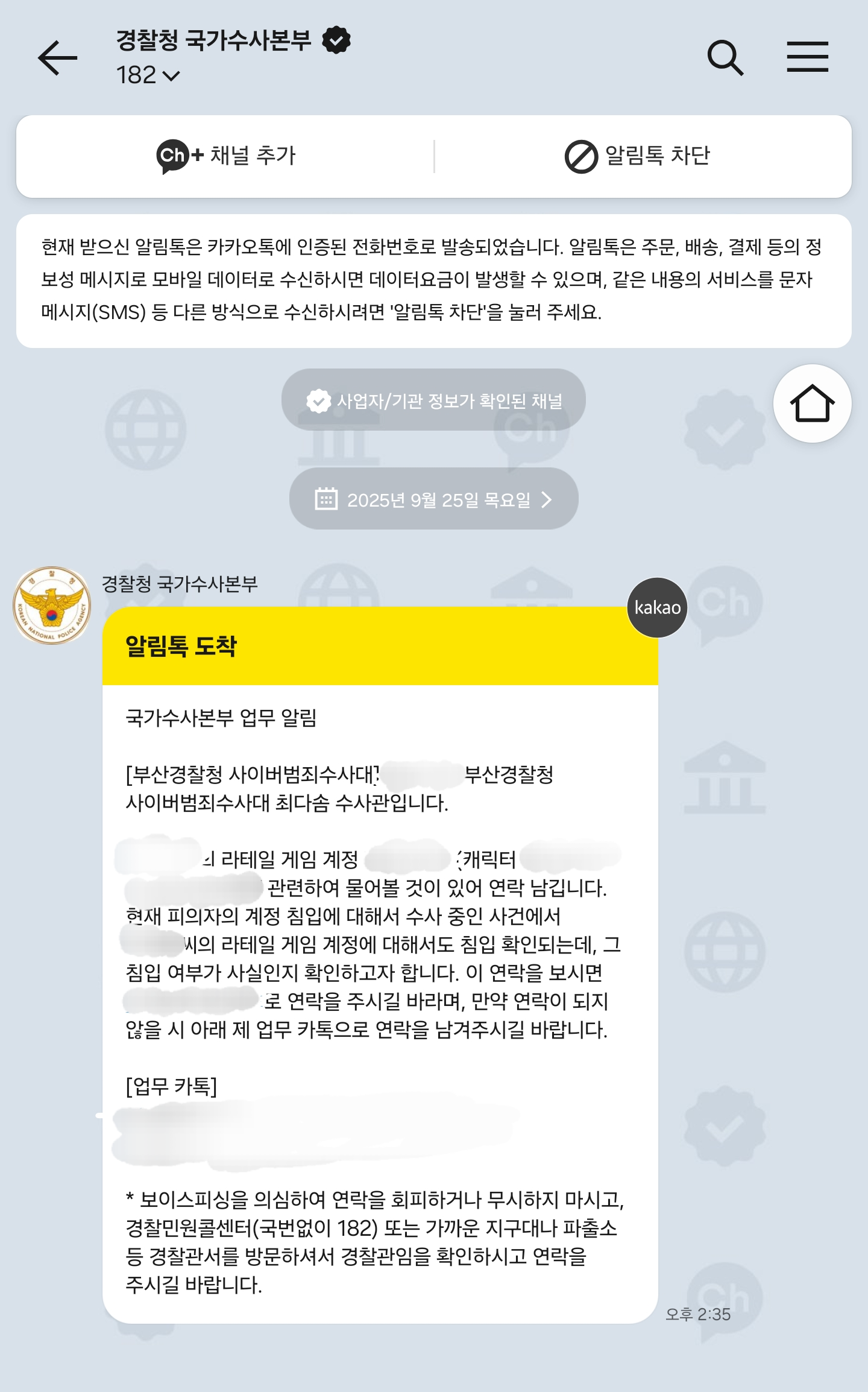Tap 채널 추가 to add the channel

[226, 156]
